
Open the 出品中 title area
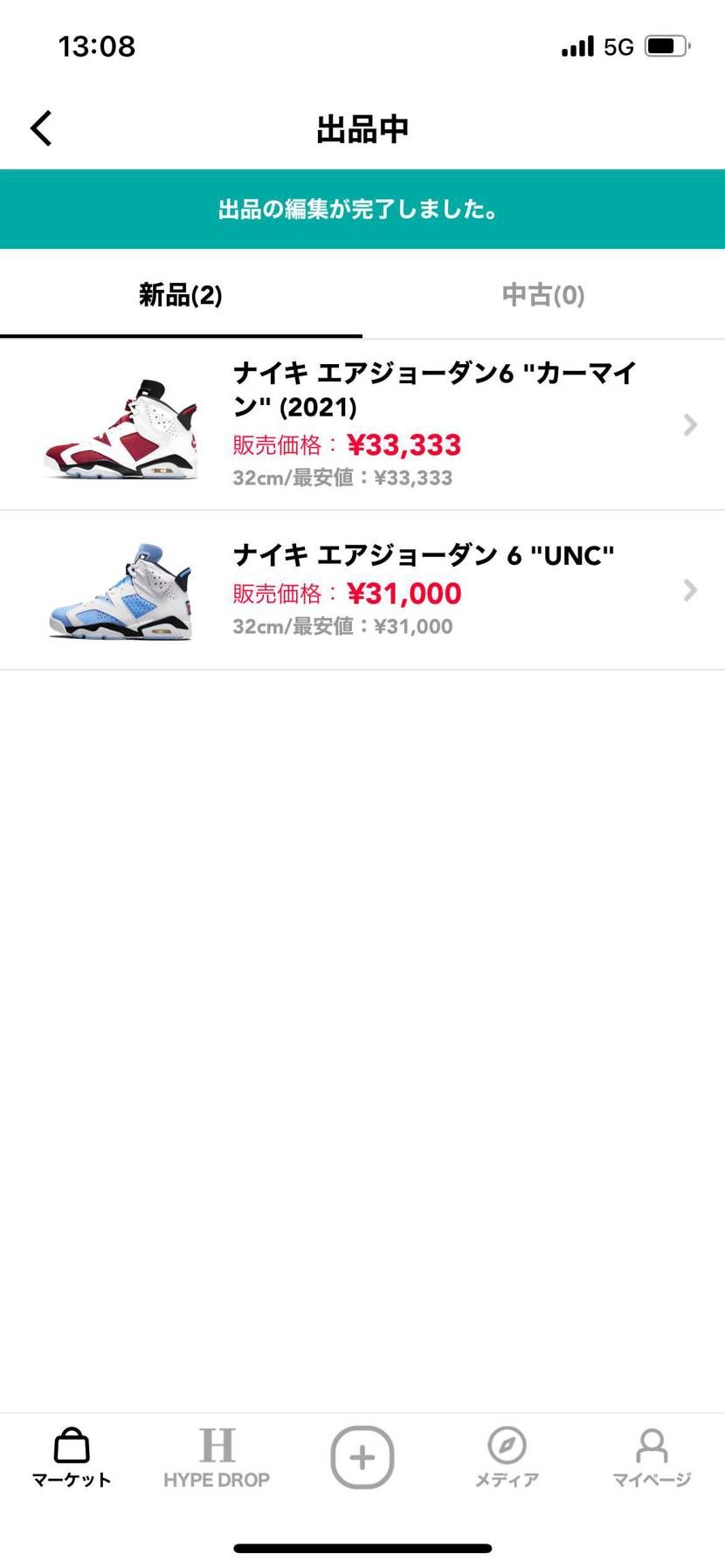coord(362,127)
